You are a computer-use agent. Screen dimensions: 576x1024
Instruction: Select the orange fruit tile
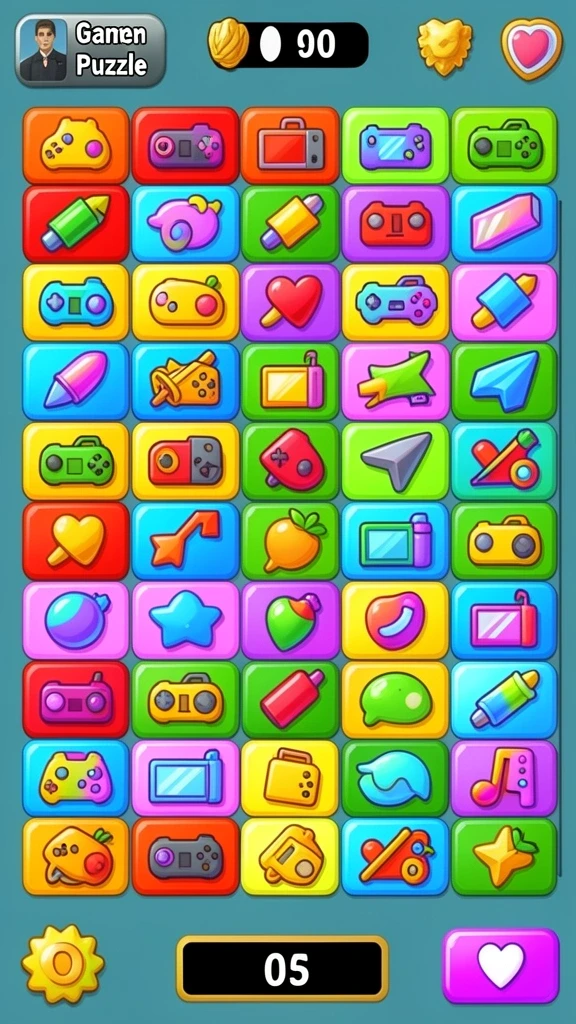coord(291,541)
